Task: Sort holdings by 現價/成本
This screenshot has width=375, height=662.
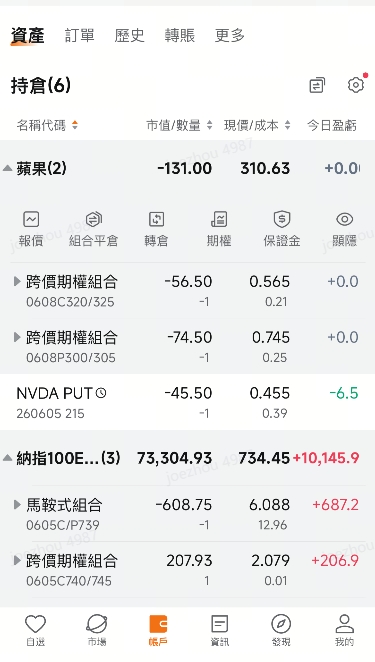Action: (x=257, y=125)
